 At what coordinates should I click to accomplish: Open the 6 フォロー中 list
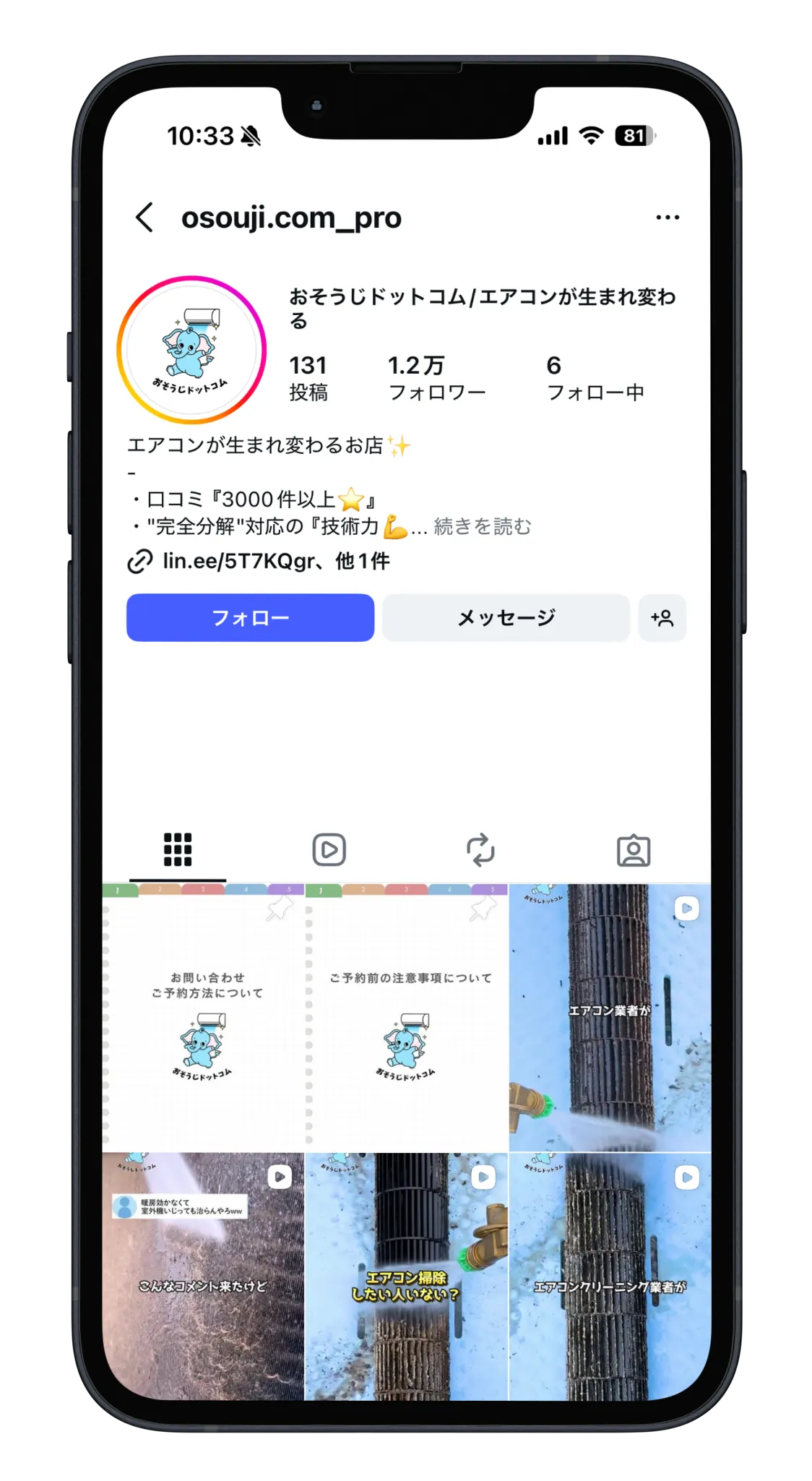(594, 377)
